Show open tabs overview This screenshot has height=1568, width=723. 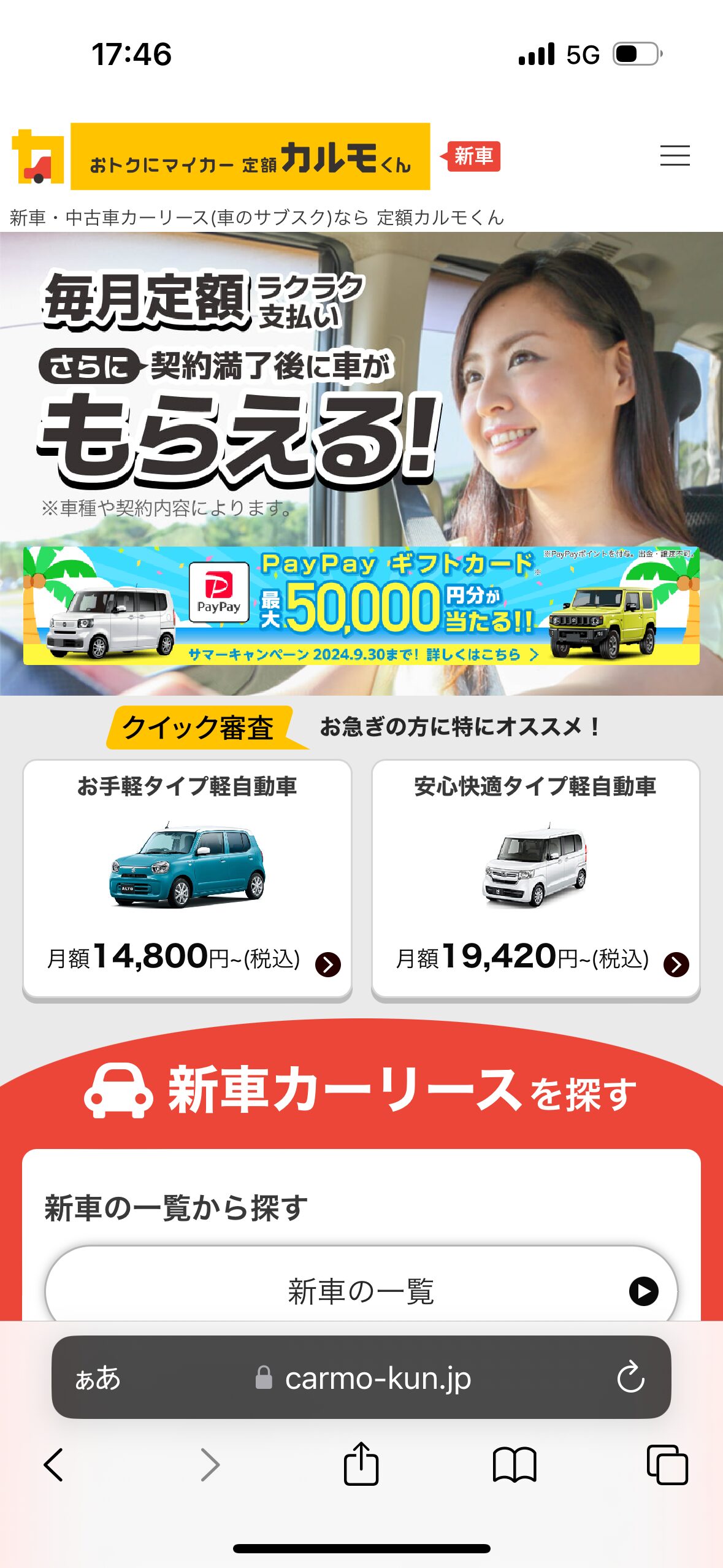(x=667, y=1465)
